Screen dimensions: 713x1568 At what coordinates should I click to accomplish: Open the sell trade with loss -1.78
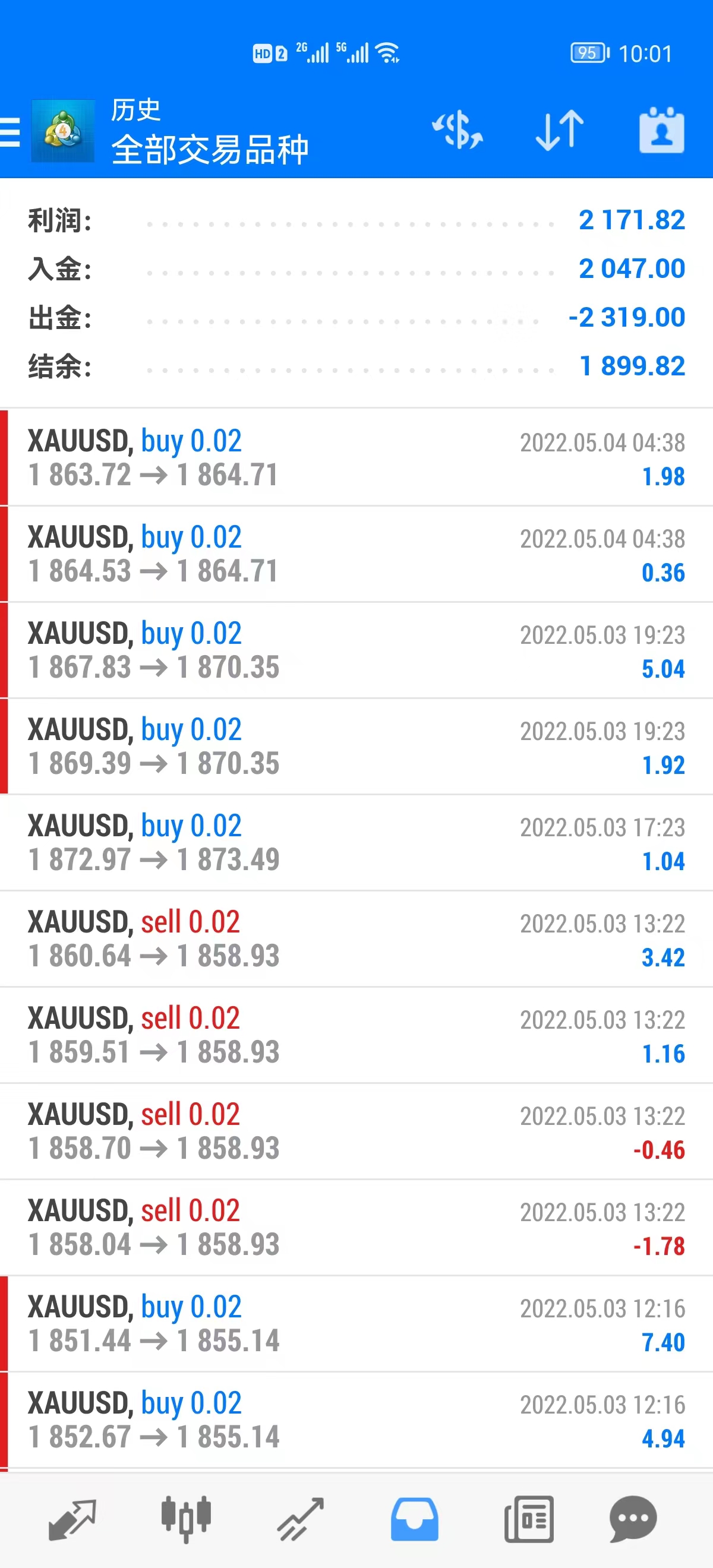[x=356, y=1227]
